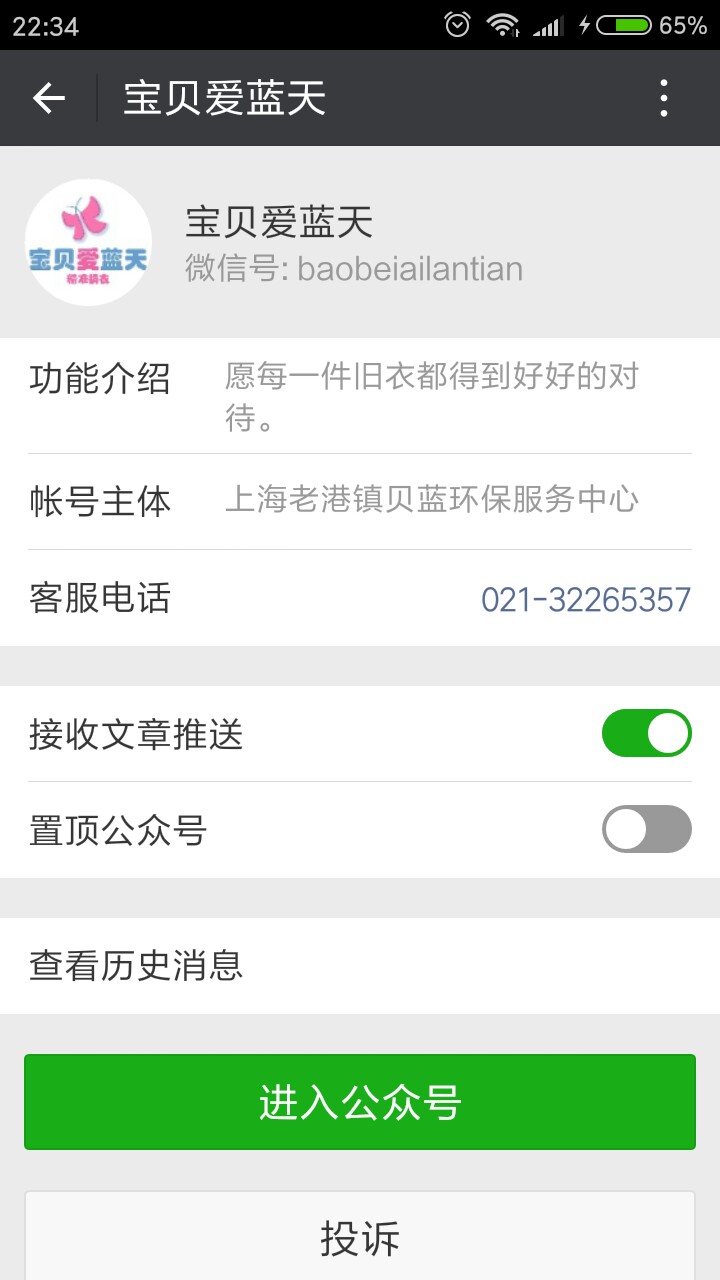Call customer service number 021-32265357
This screenshot has width=720, height=1280.
(x=586, y=599)
